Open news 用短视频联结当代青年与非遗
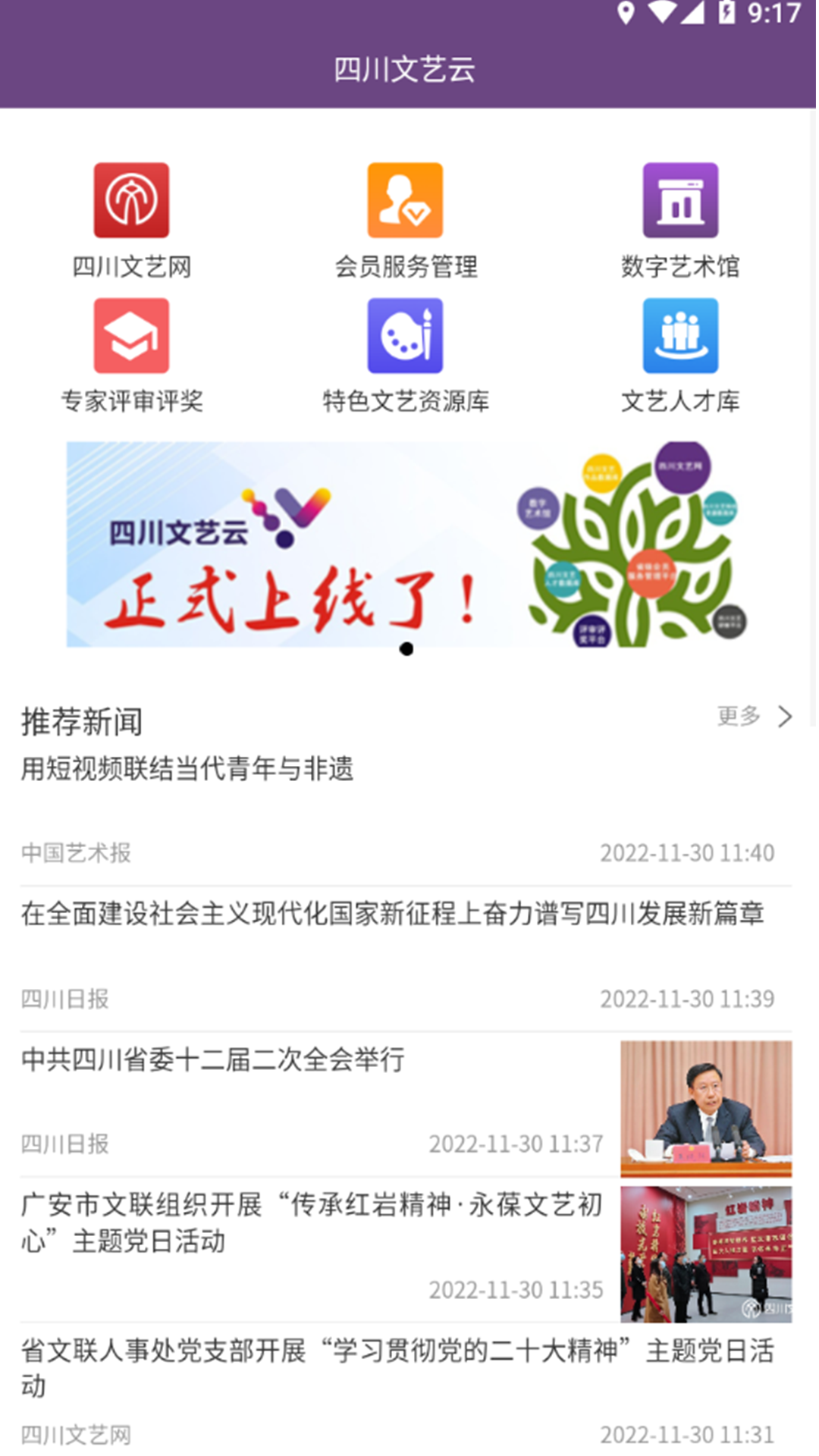This screenshot has height=1456, width=819. coord(190,769)
